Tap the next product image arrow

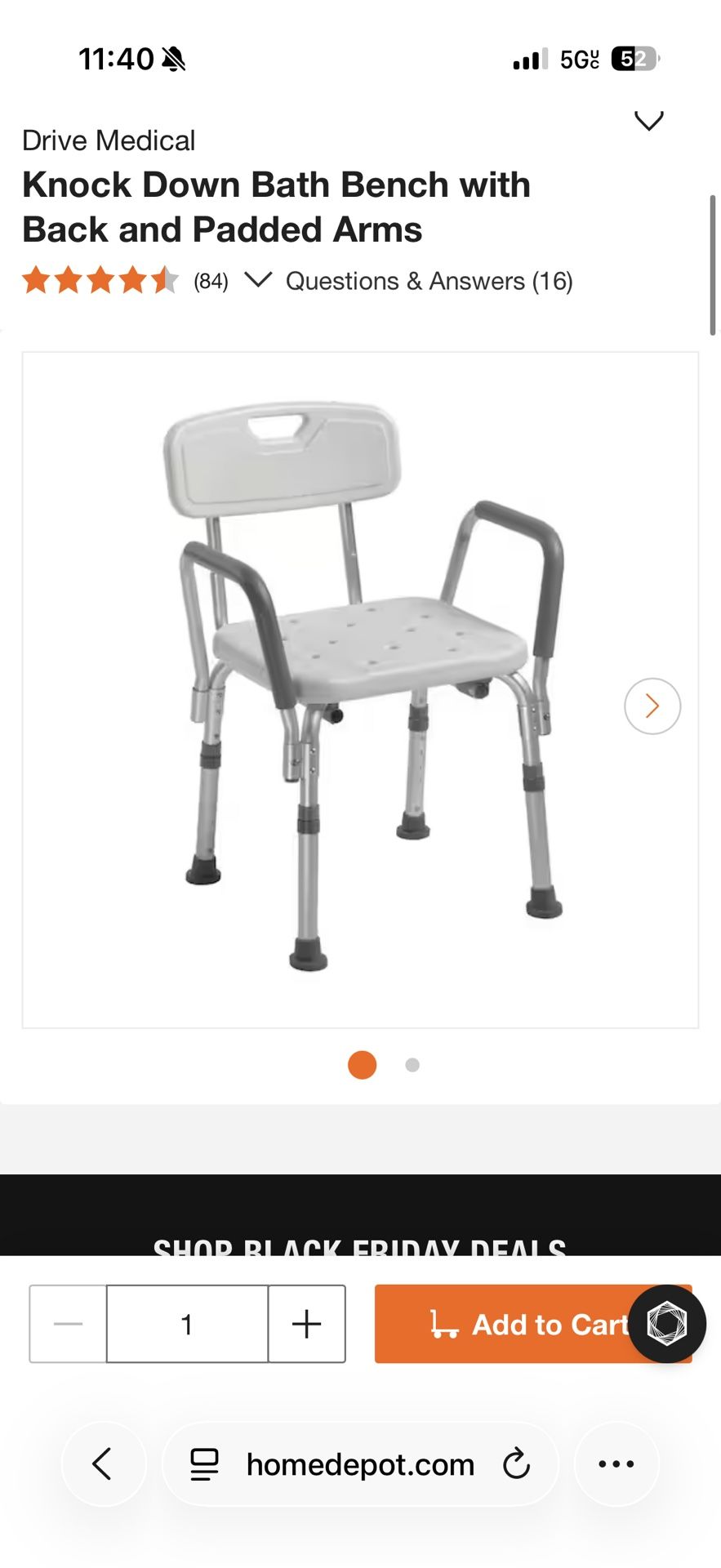point(652,706)
